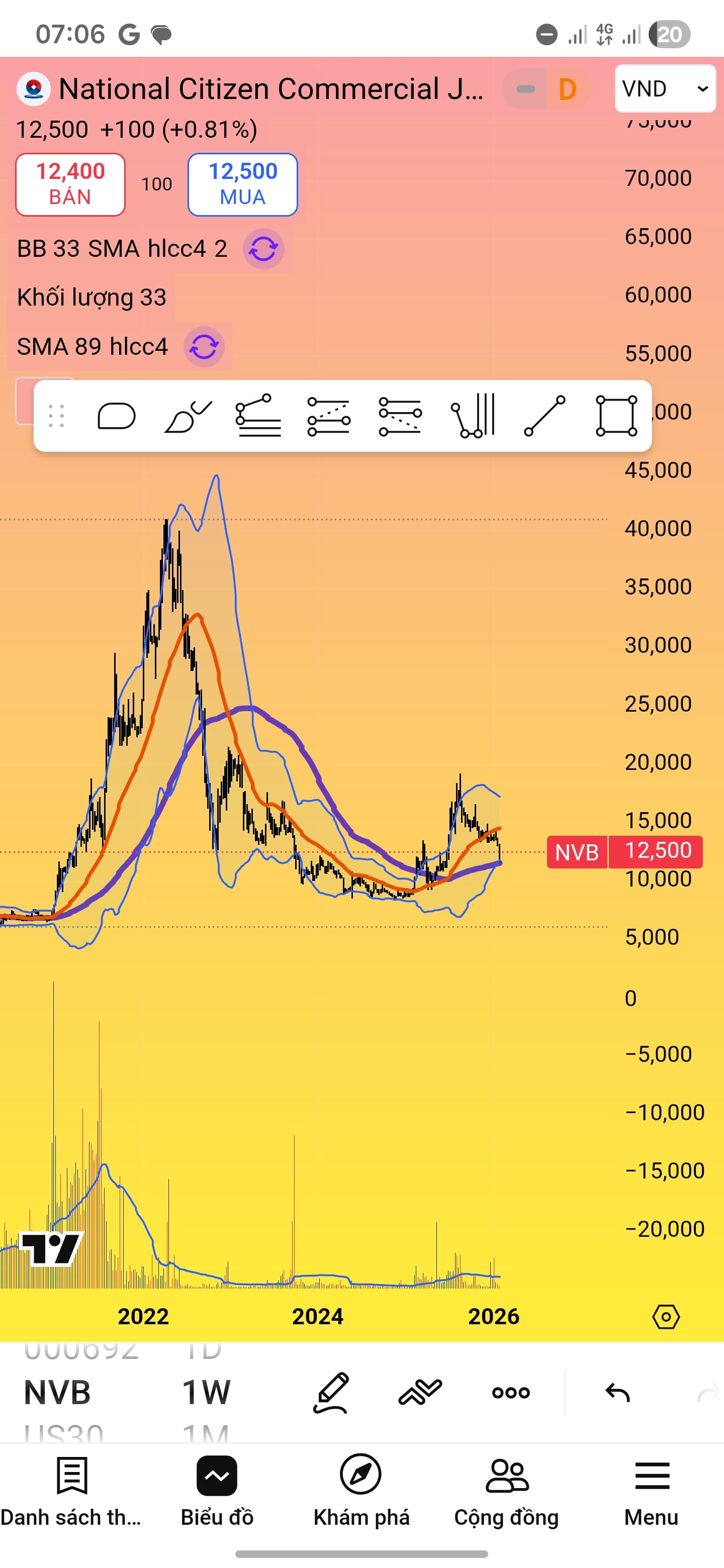724x1568 pixels.
Task: Select the rectangle shape tool
Action: coord(616,416)
